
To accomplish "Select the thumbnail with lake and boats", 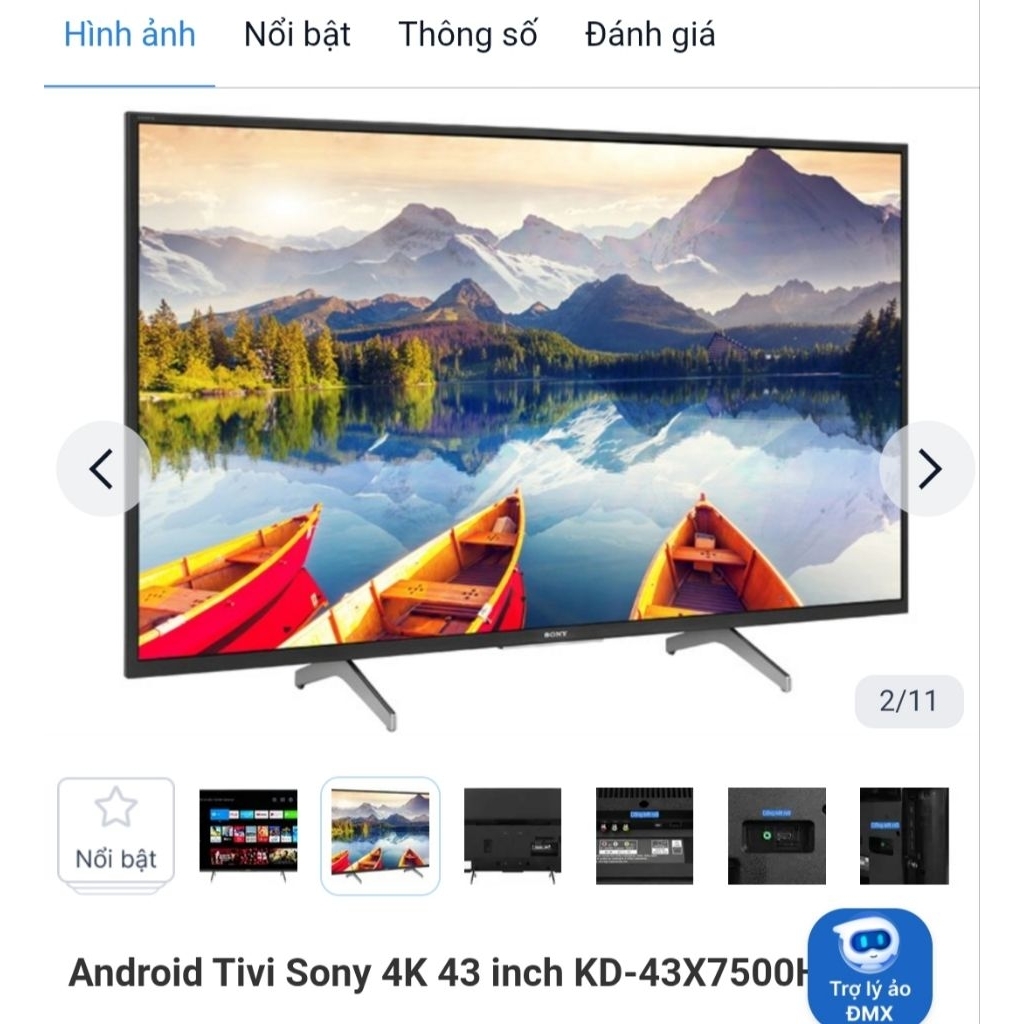I will click(380, 834).
